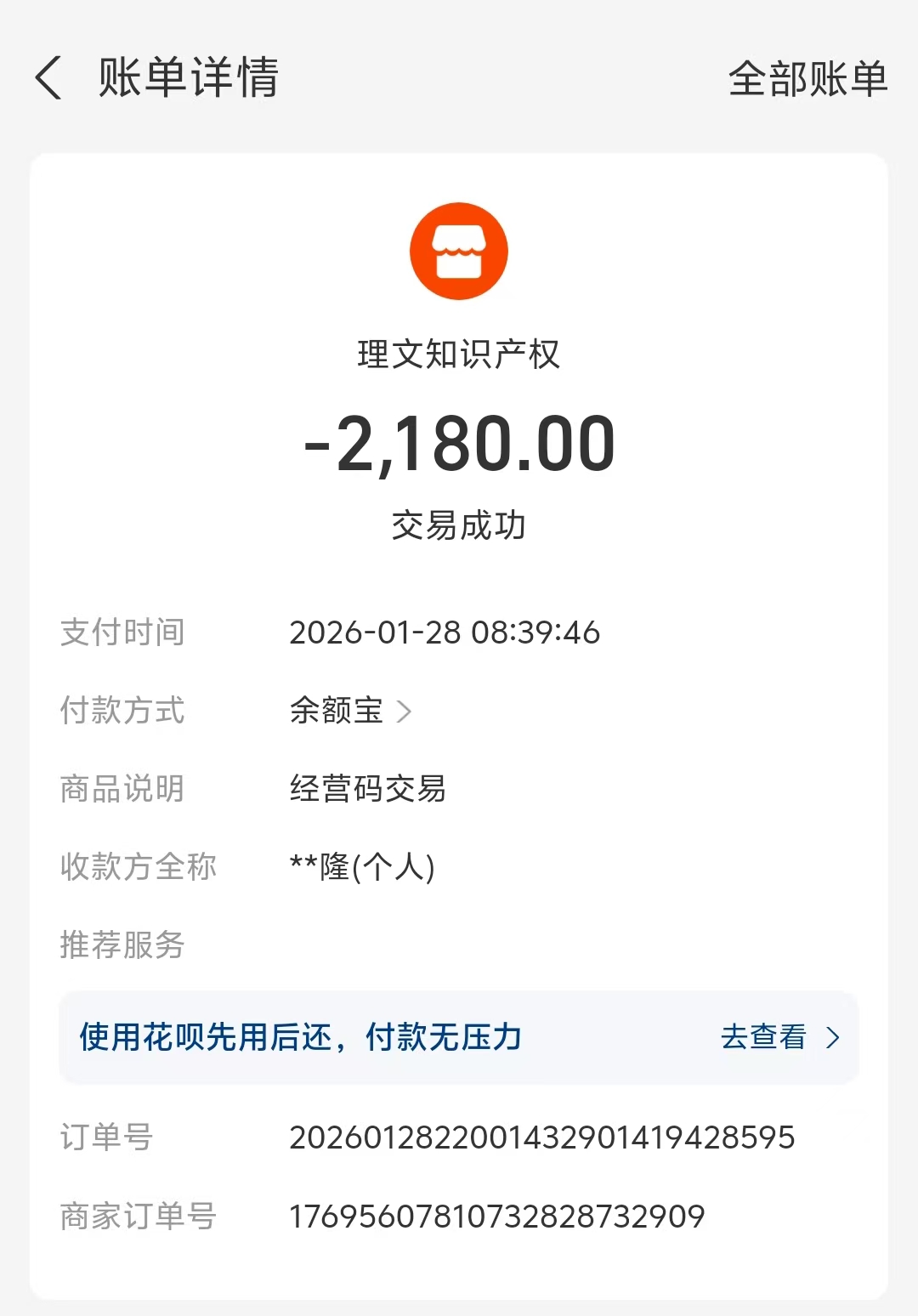Tap 去查看 on the 花呗 banner
This screenshot has height=1316, width=918.
[779, 1037]
